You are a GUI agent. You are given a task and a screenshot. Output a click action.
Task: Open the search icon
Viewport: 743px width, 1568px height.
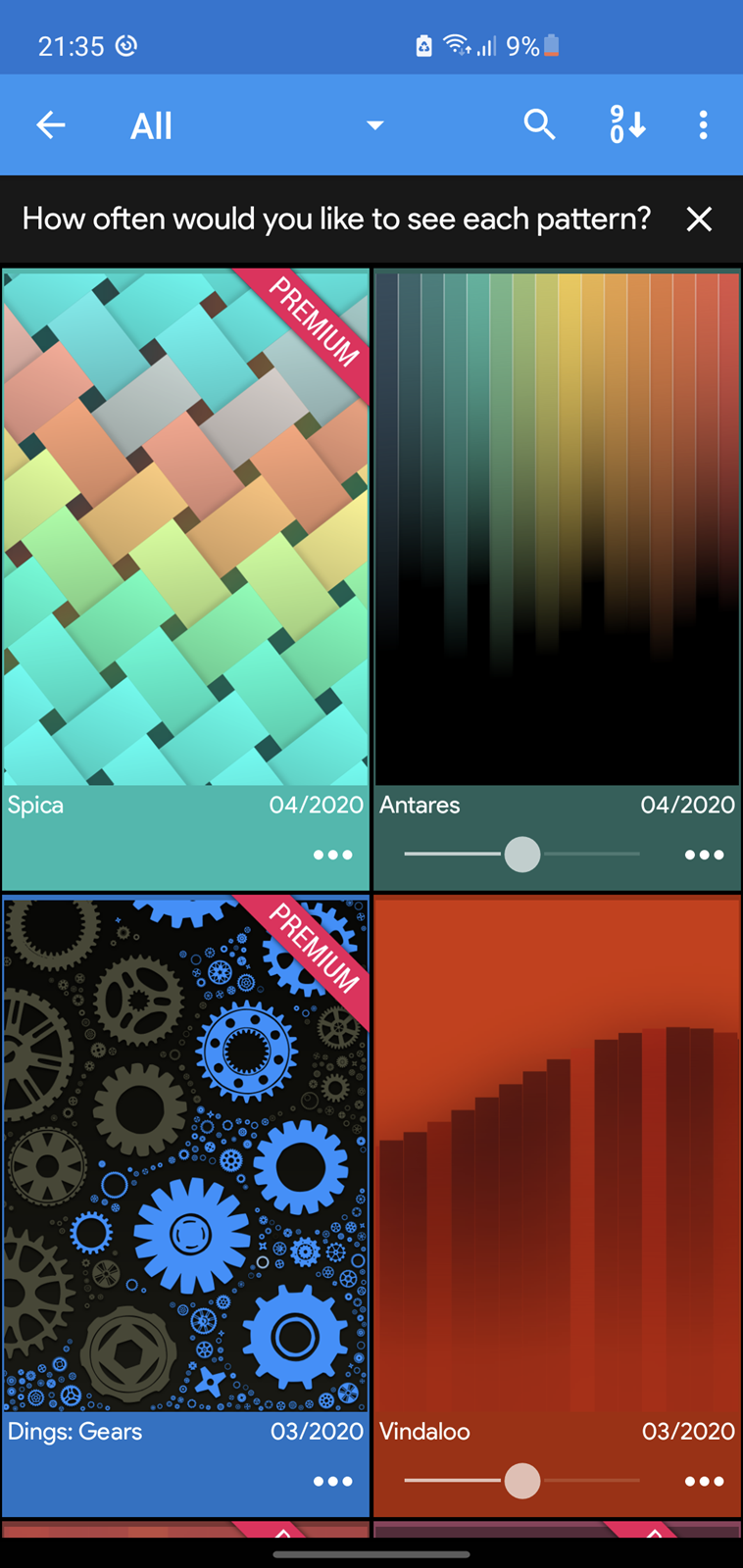[x=539, y=125]
